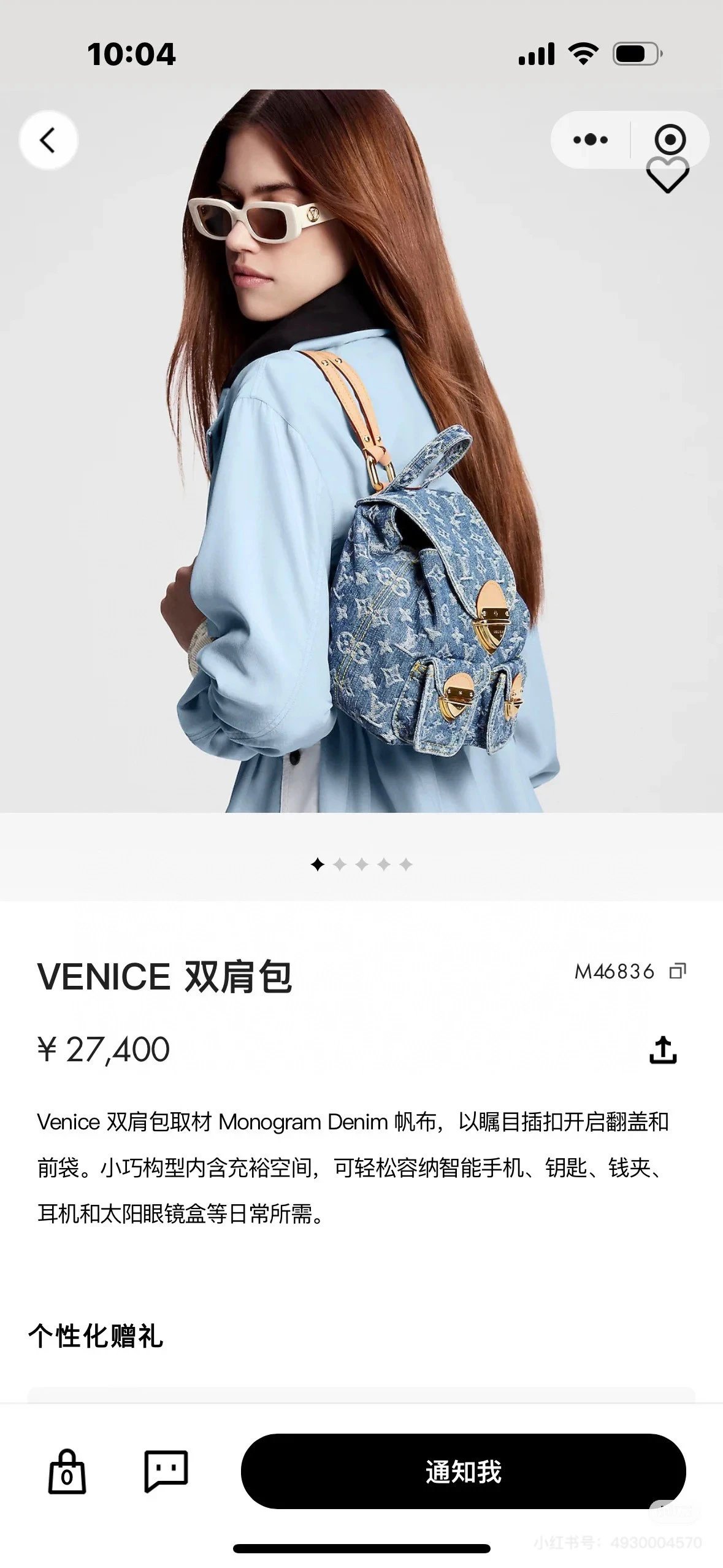Copy product code M46836
Screen dimensions: 723x1568
pyautogui.click(x=677, y=972)
